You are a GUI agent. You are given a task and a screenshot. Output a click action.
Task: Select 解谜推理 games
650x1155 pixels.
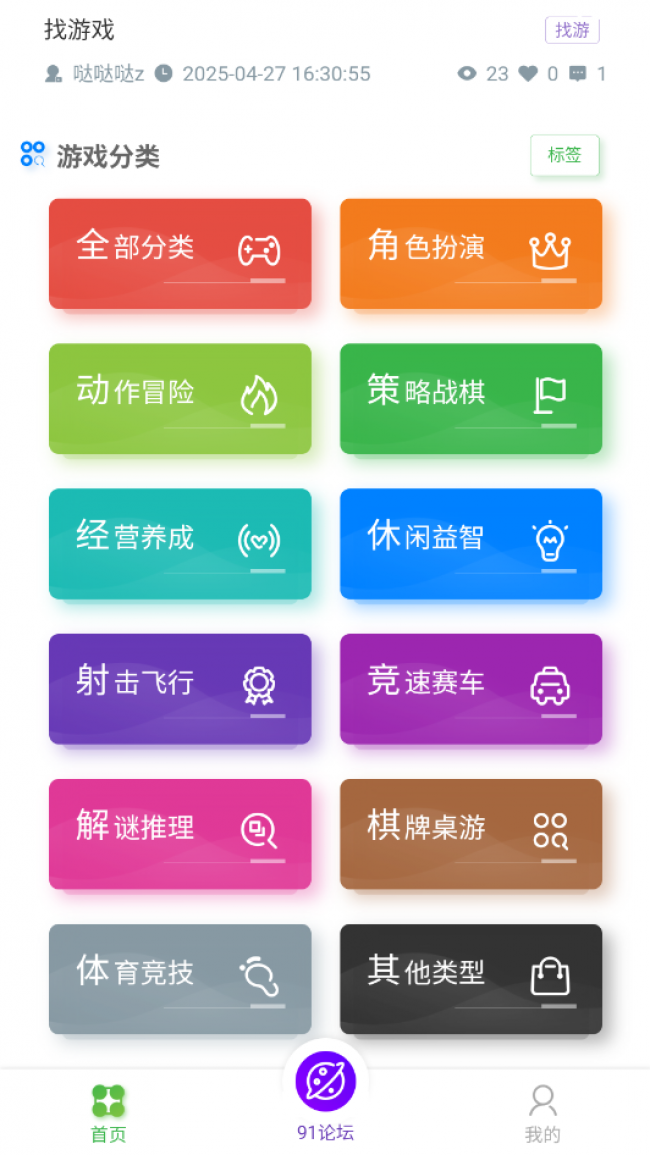click(180, 833)
